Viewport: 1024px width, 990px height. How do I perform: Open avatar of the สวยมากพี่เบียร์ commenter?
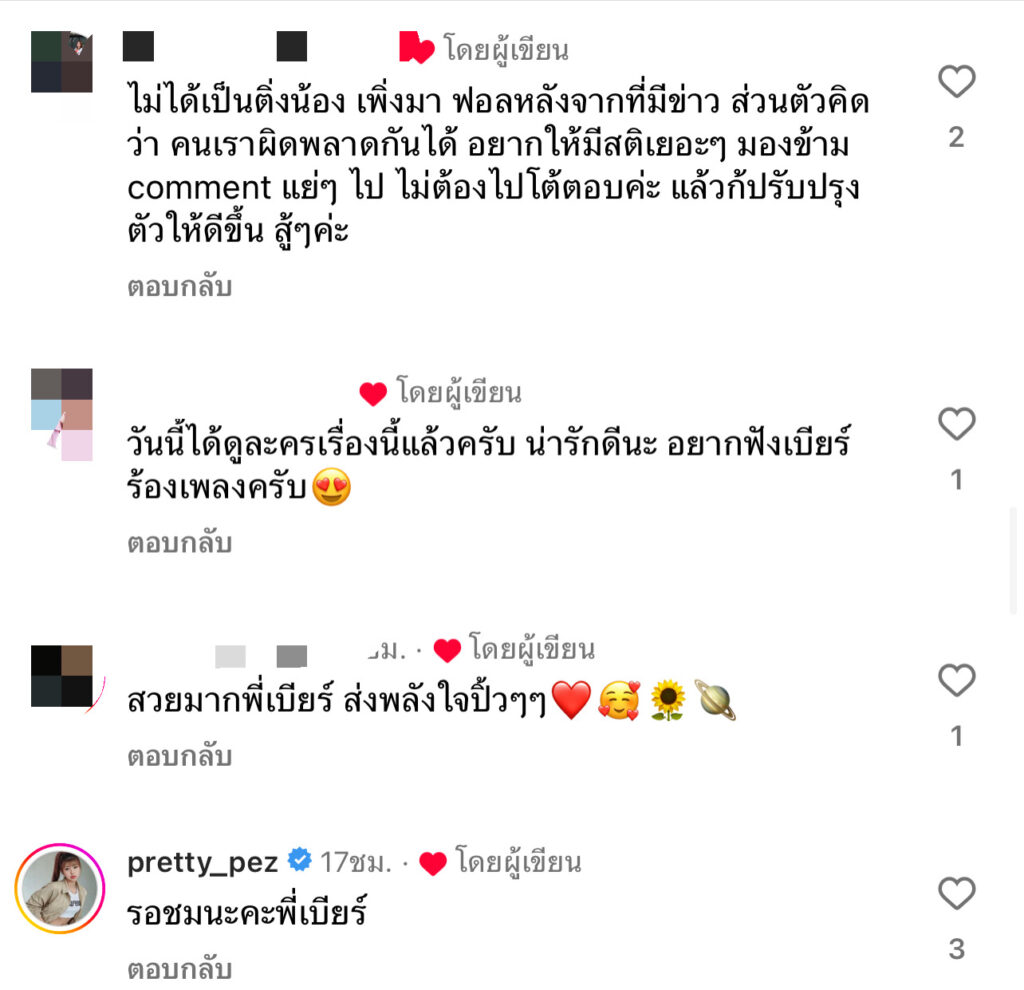pos(62,676)
